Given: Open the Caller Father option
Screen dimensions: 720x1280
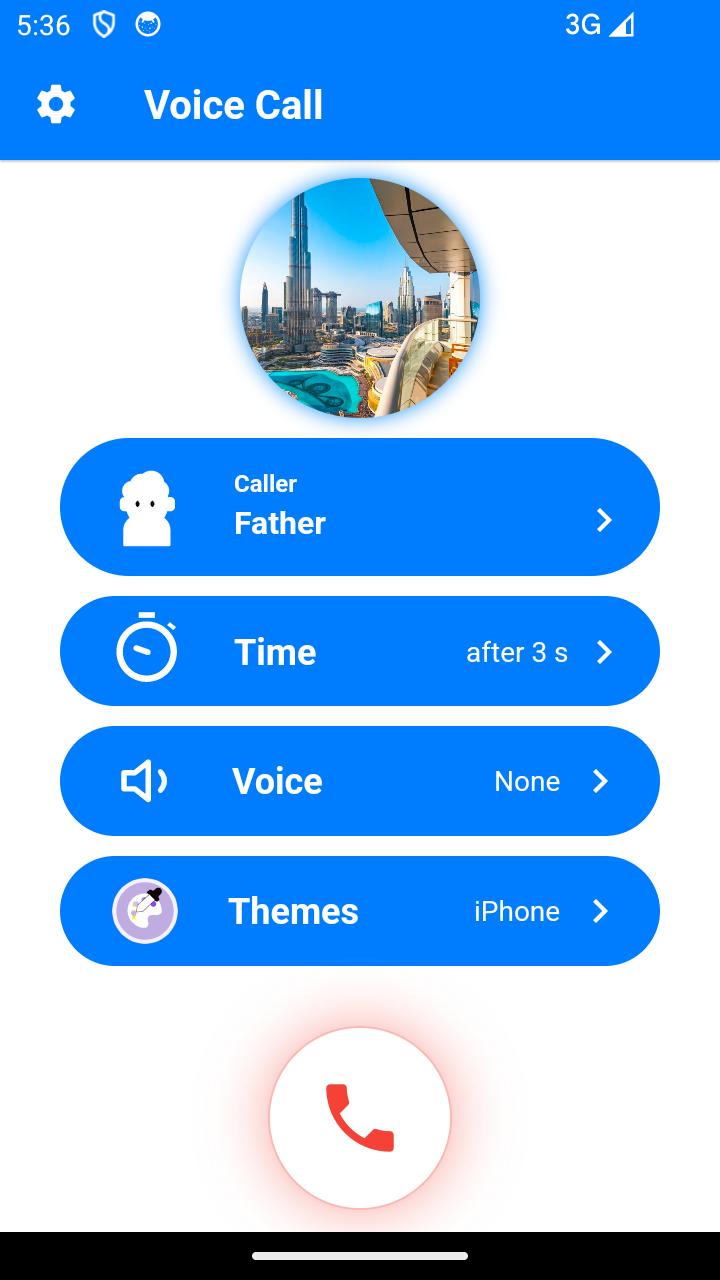Looking at the screenshot, I should pyautogui.click(x=360, y=507).
